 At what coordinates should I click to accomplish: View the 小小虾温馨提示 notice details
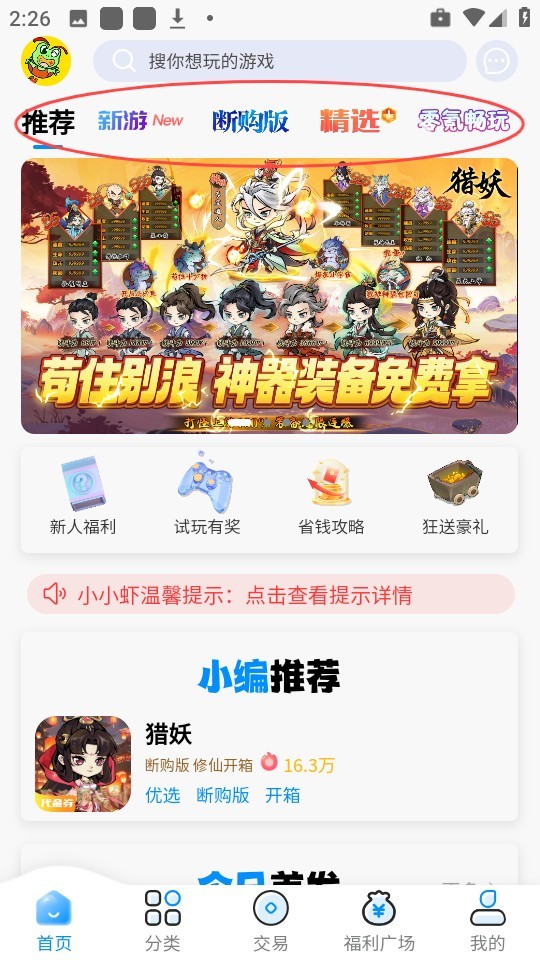(x=271, y=594)
